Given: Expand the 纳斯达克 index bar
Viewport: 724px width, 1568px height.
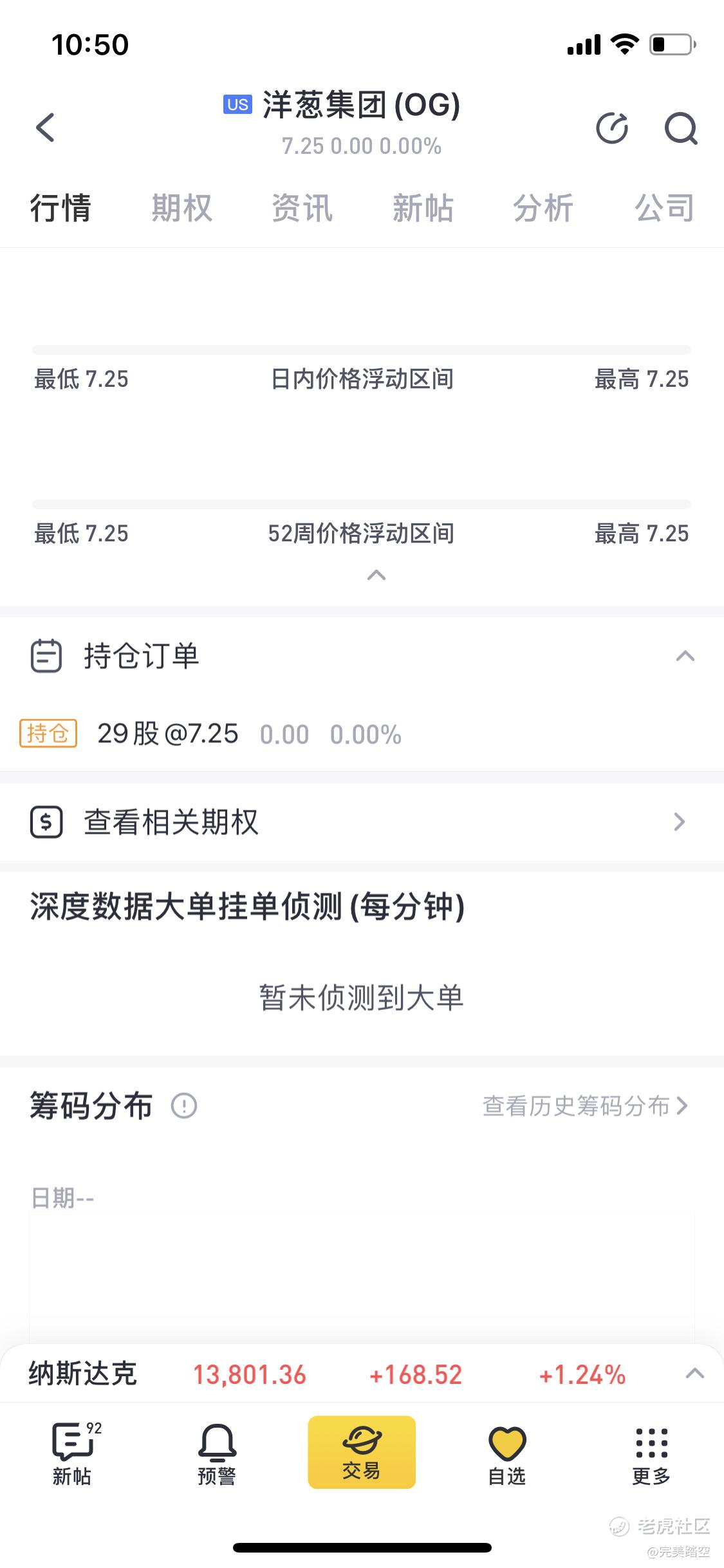Looking at the screenshot, I should point(694,1374).
